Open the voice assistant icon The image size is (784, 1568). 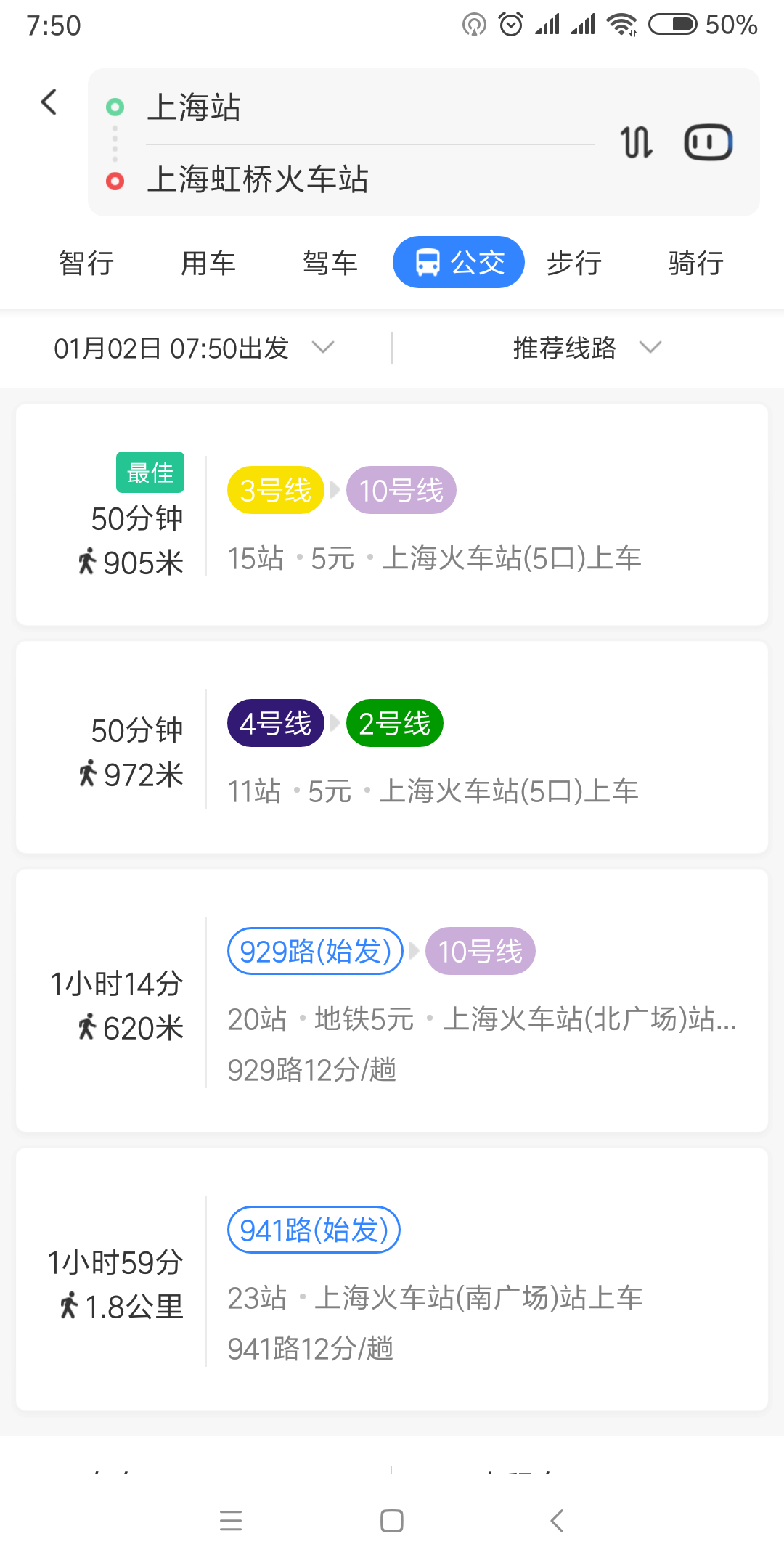click(709, 142)
